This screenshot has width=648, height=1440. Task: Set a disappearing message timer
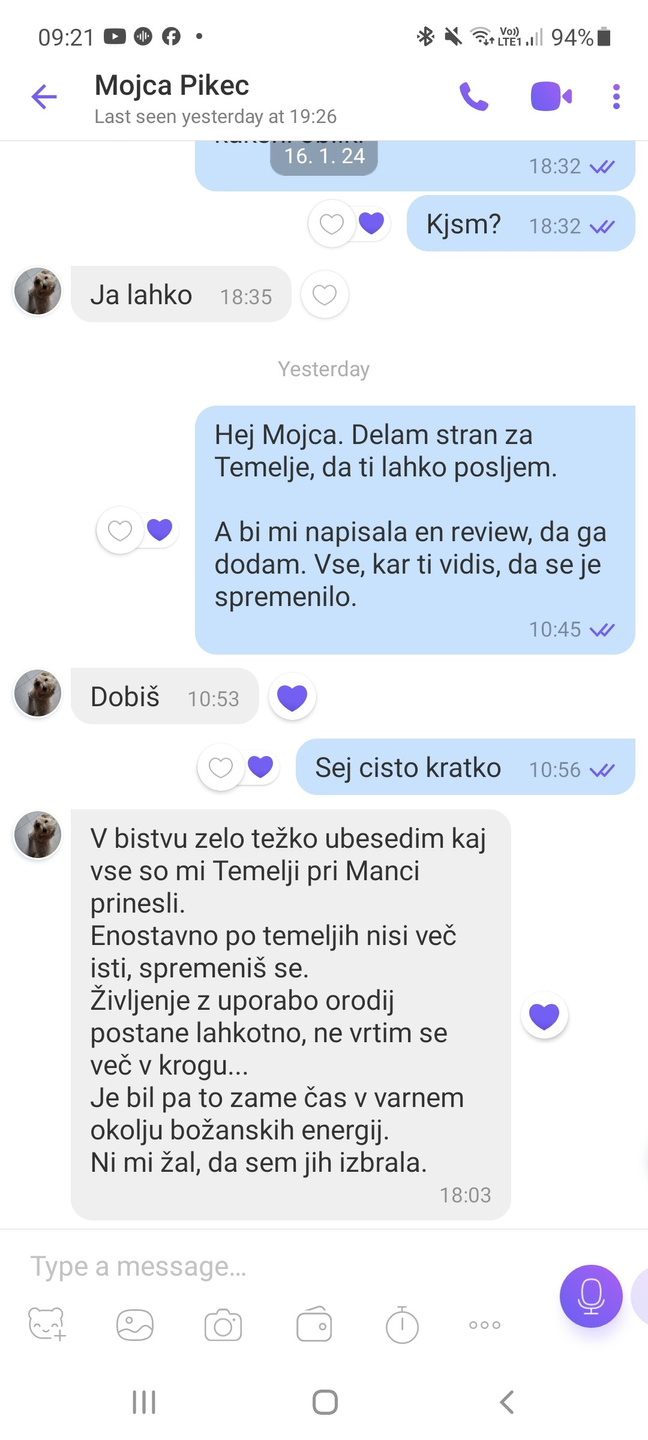click(x=402, y=1325)
